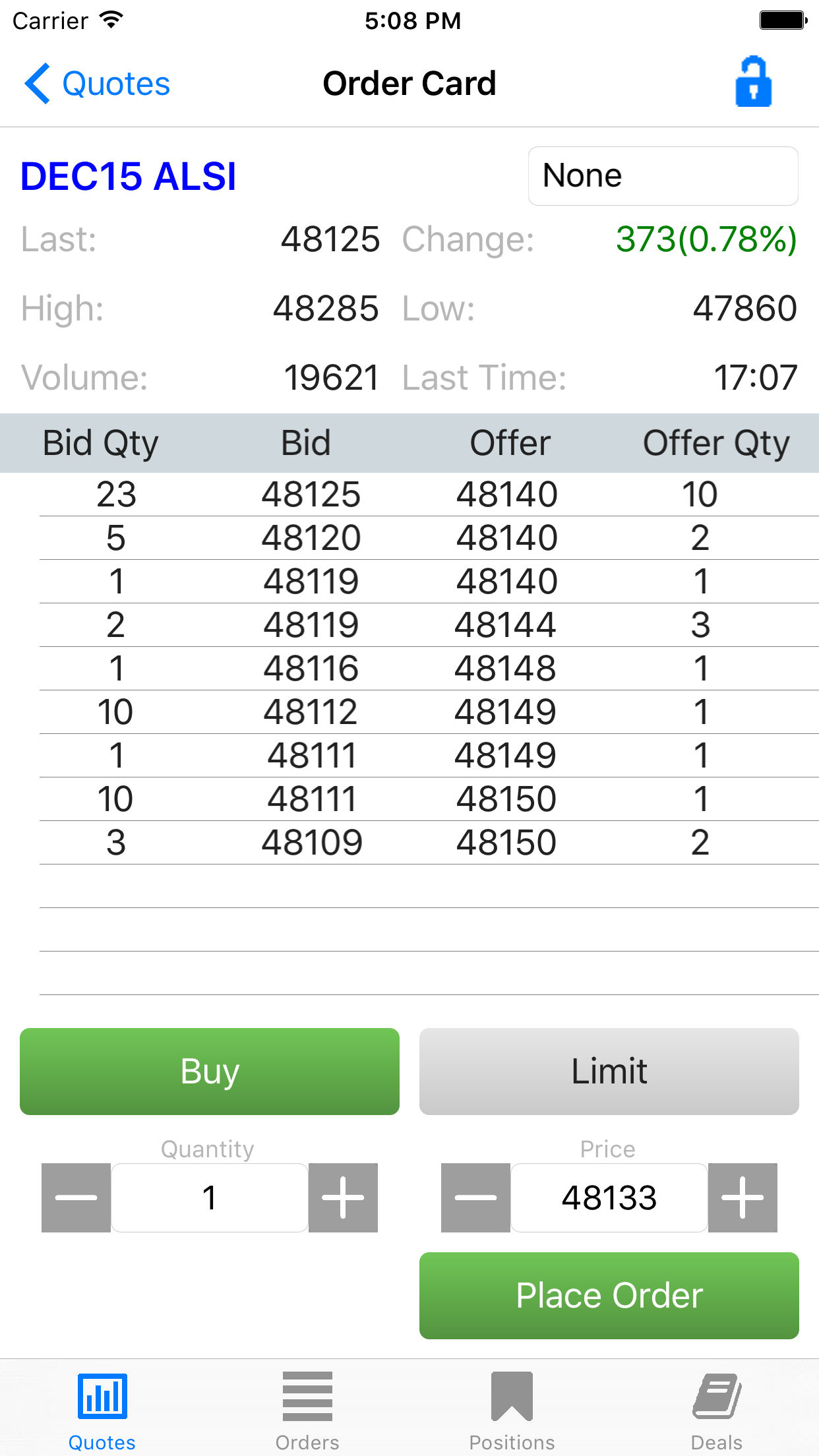Tap the blue lock icon
The width and height of the screenshot is (819, 1456).
pos(753,82)
